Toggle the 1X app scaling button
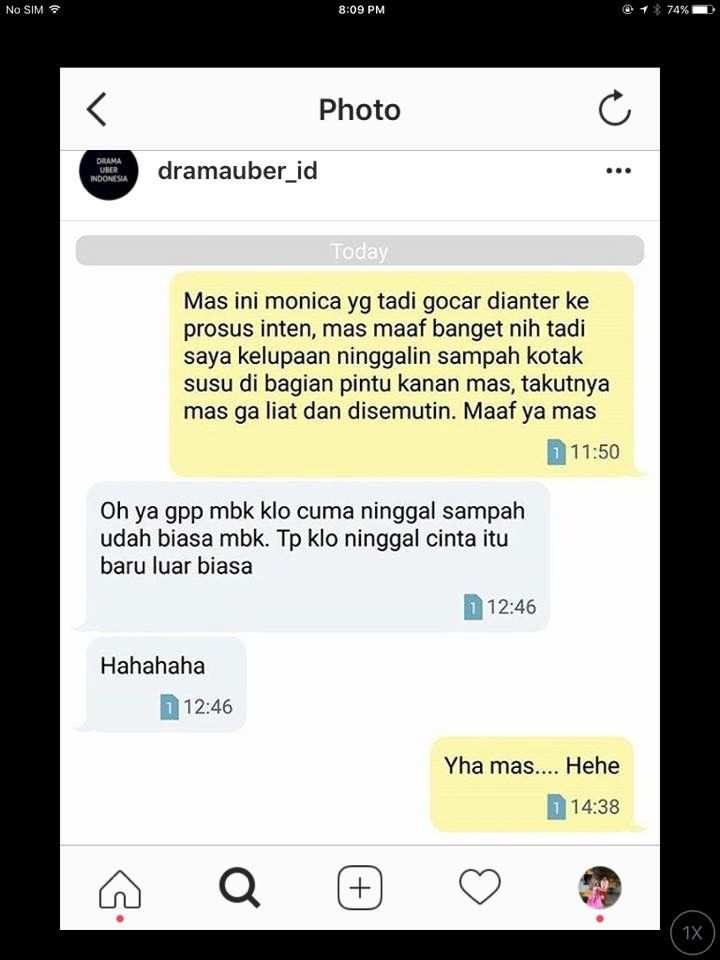 point(693,933)
